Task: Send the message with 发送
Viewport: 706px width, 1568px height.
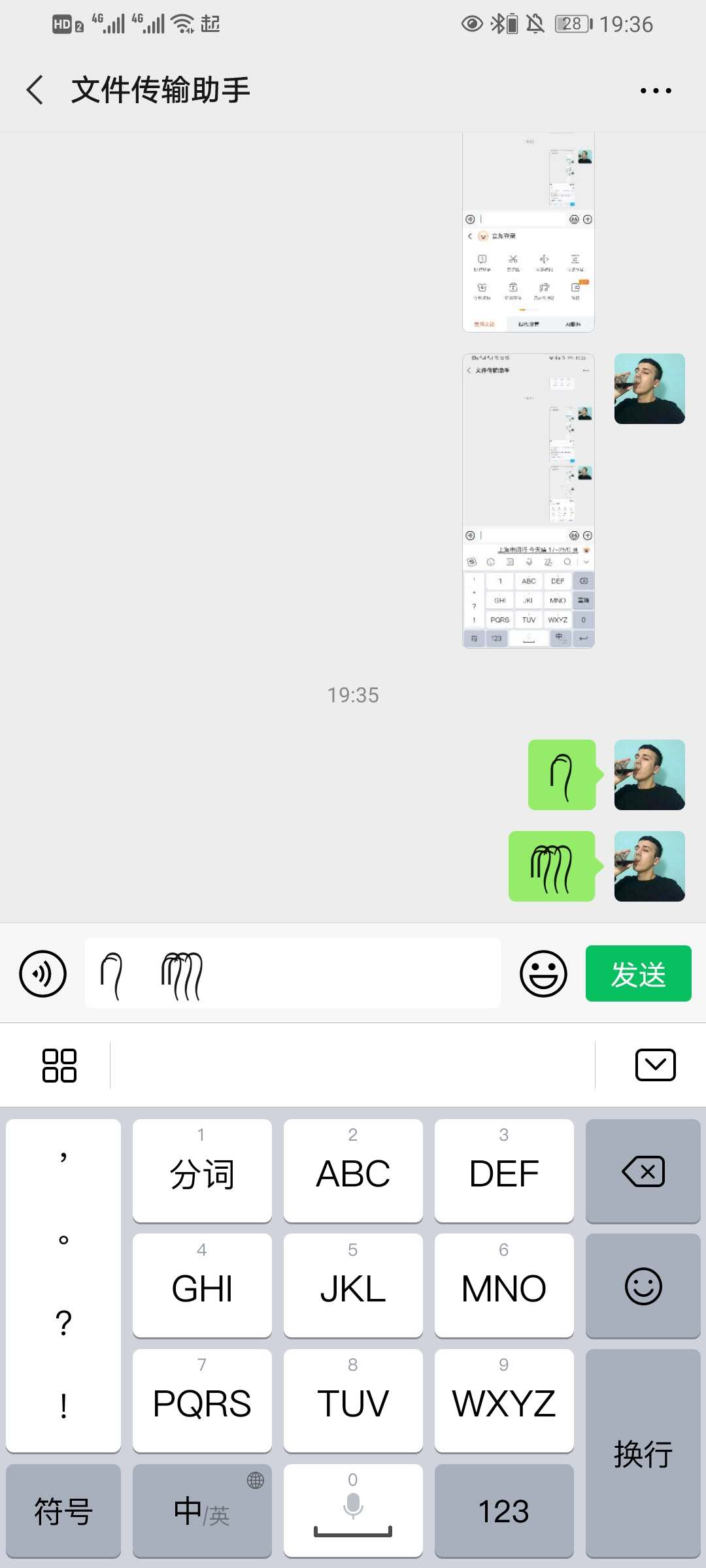Action: pos(638,973)
